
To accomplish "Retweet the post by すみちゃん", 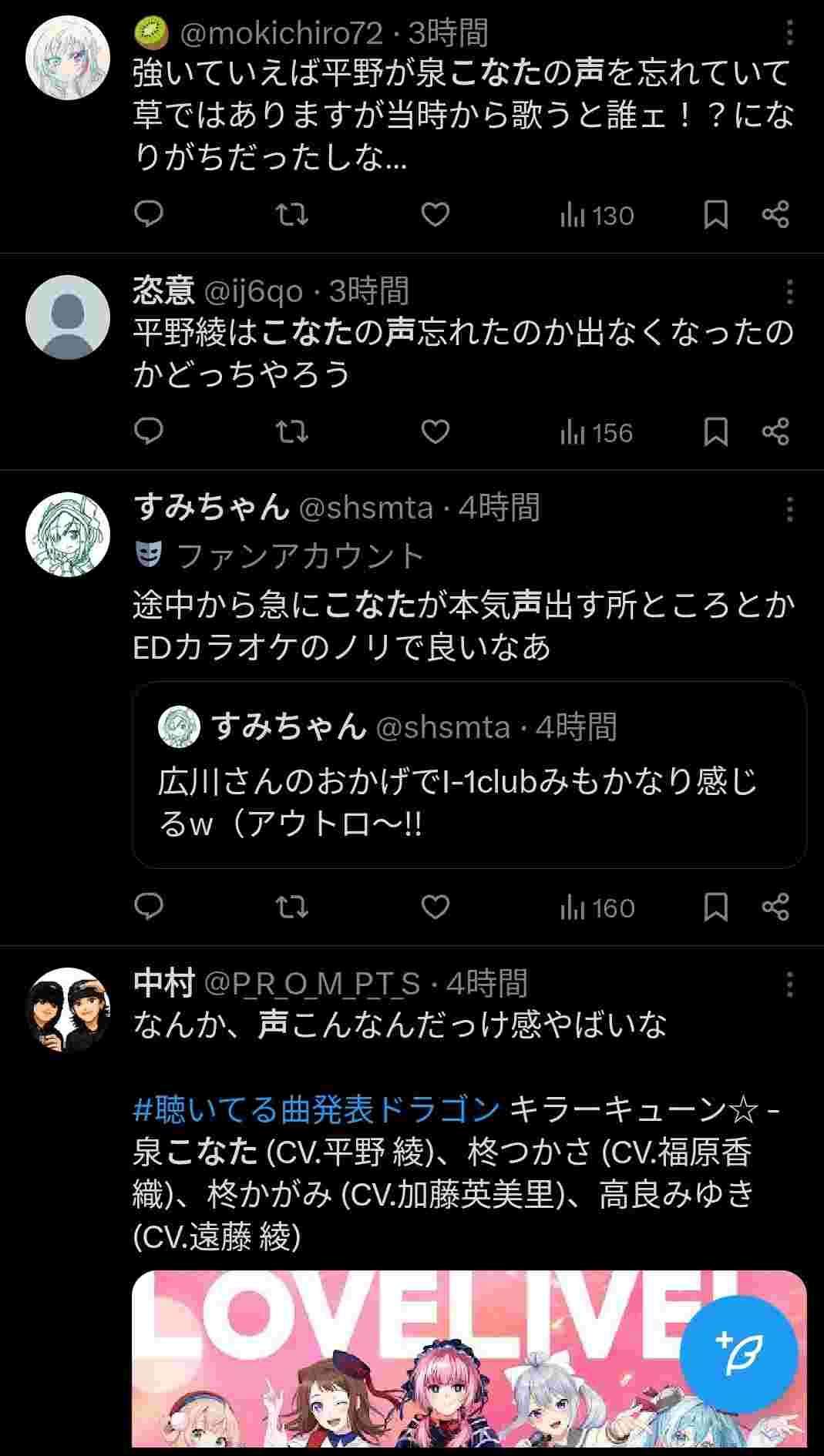I will 292,907.
